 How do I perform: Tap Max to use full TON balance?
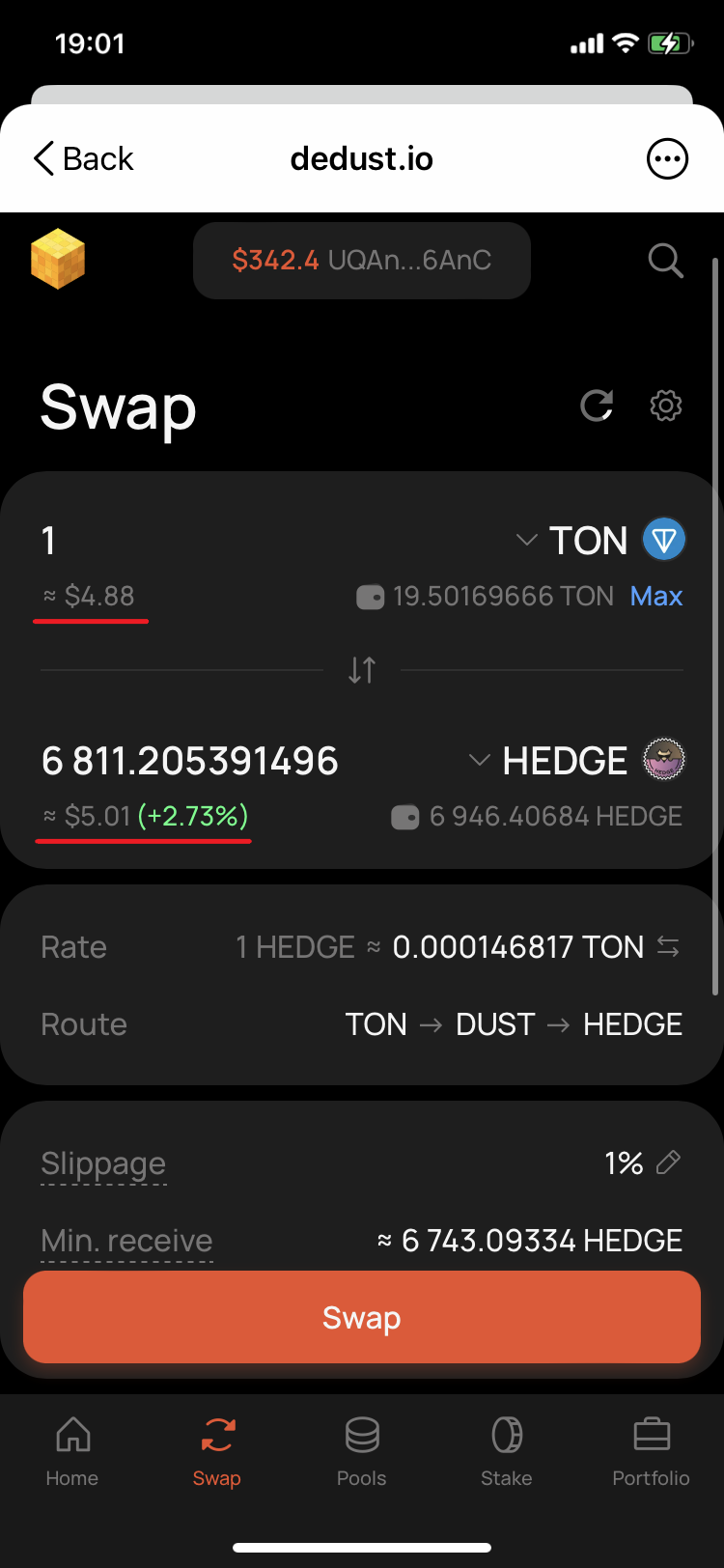coord(656,597)
